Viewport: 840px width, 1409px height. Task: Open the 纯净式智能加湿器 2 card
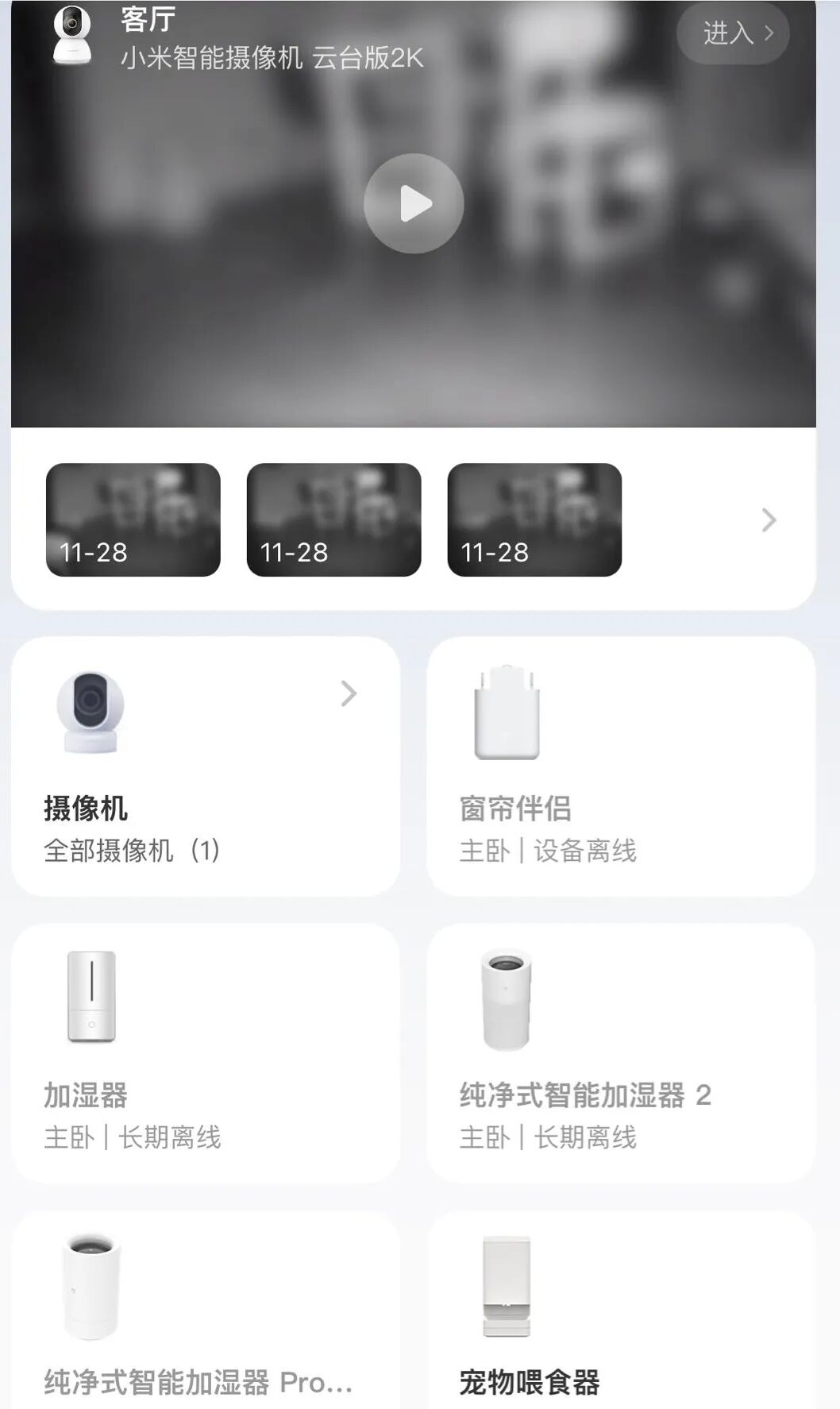621,1053
